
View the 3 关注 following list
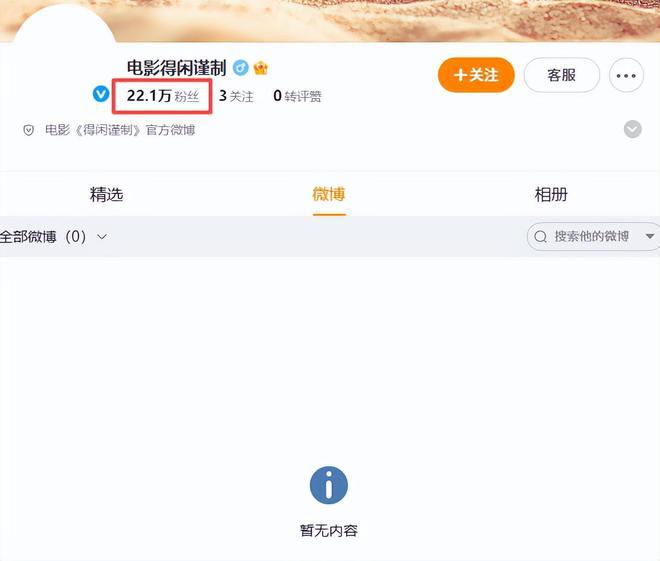pos(236,97)
